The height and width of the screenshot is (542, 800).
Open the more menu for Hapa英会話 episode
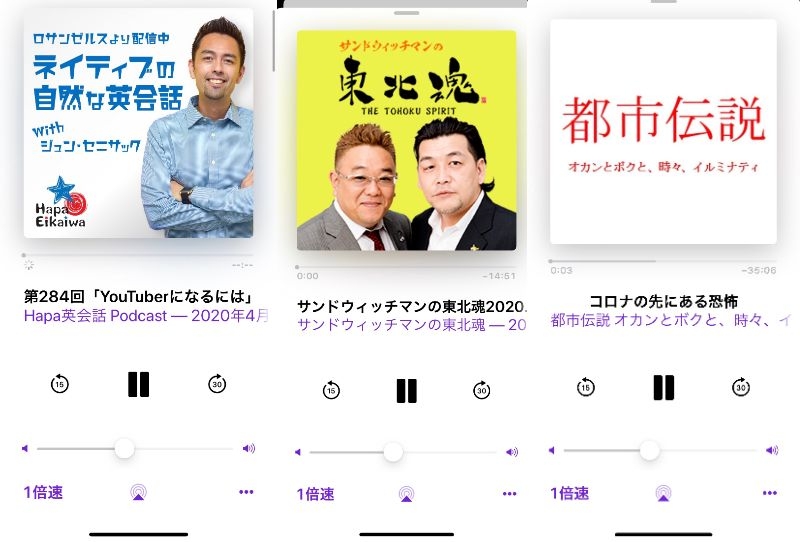click(246, 492)
